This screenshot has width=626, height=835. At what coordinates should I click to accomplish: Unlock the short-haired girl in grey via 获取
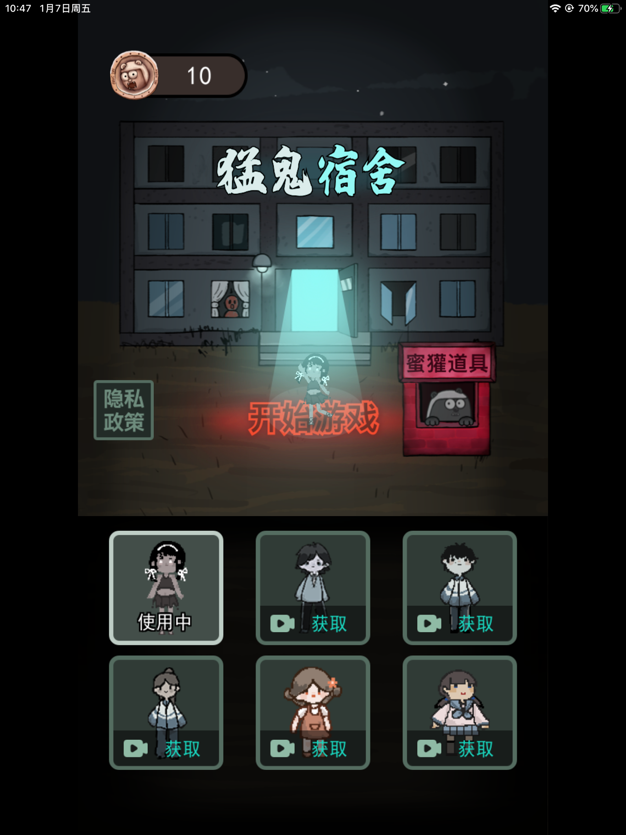point(313,623)
